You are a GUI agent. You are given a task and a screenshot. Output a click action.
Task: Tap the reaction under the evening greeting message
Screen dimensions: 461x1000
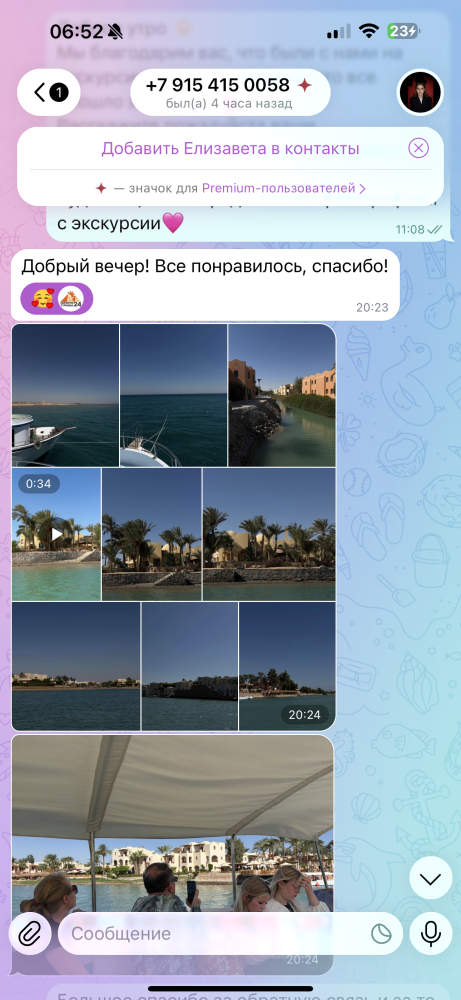57,298
